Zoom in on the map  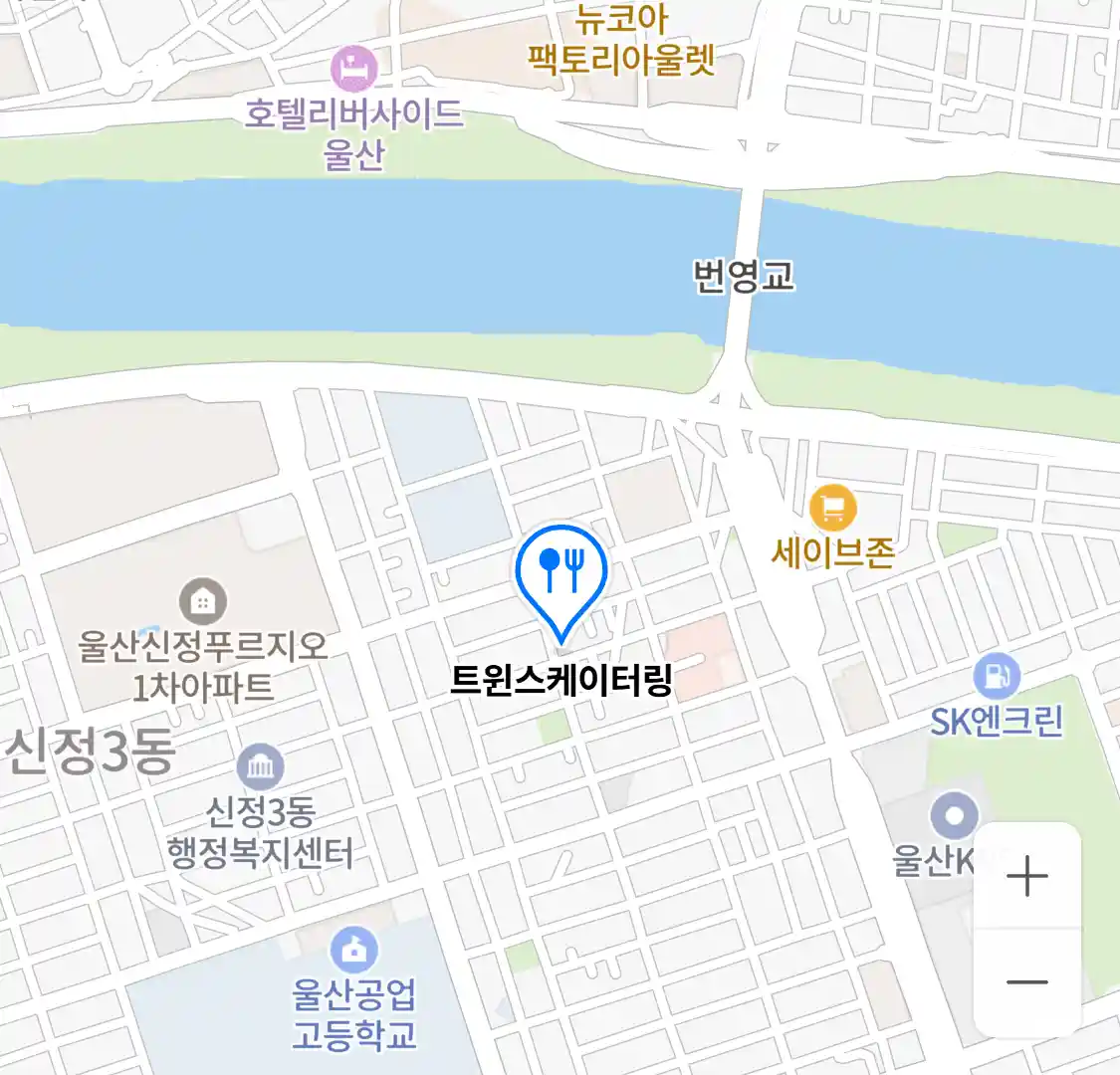1026,877
